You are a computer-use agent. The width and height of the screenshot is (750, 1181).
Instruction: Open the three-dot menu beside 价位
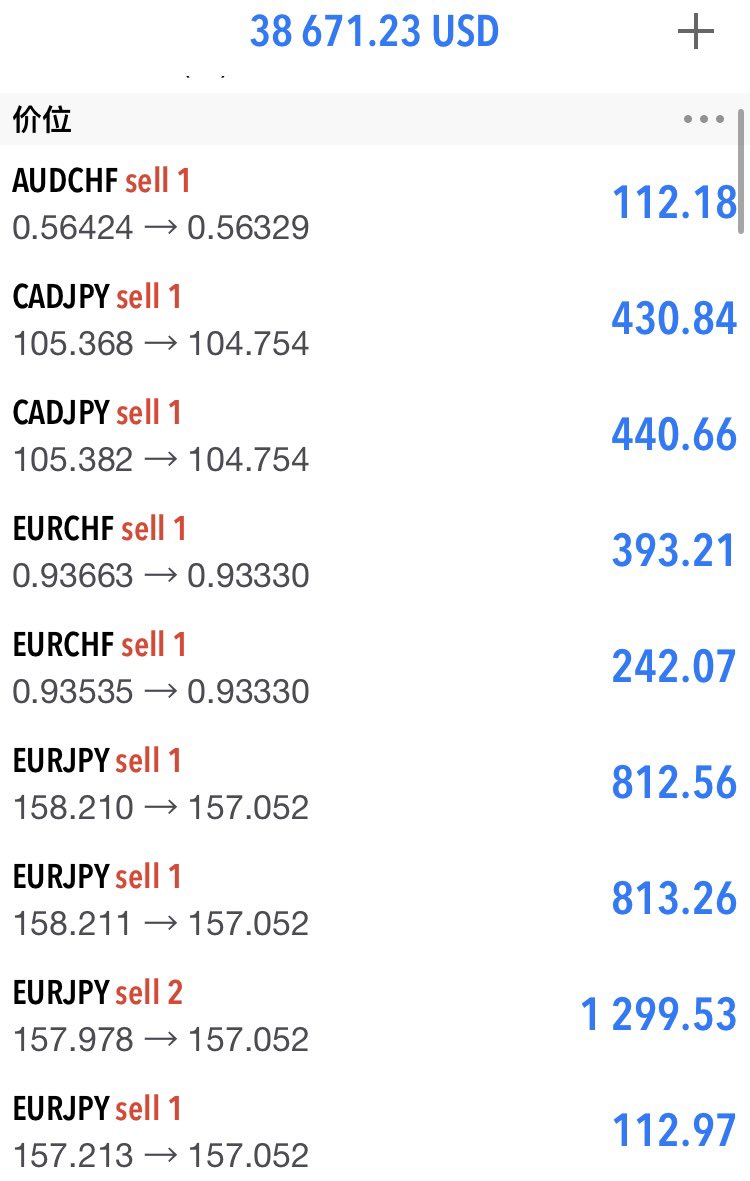tap(704, 120)
